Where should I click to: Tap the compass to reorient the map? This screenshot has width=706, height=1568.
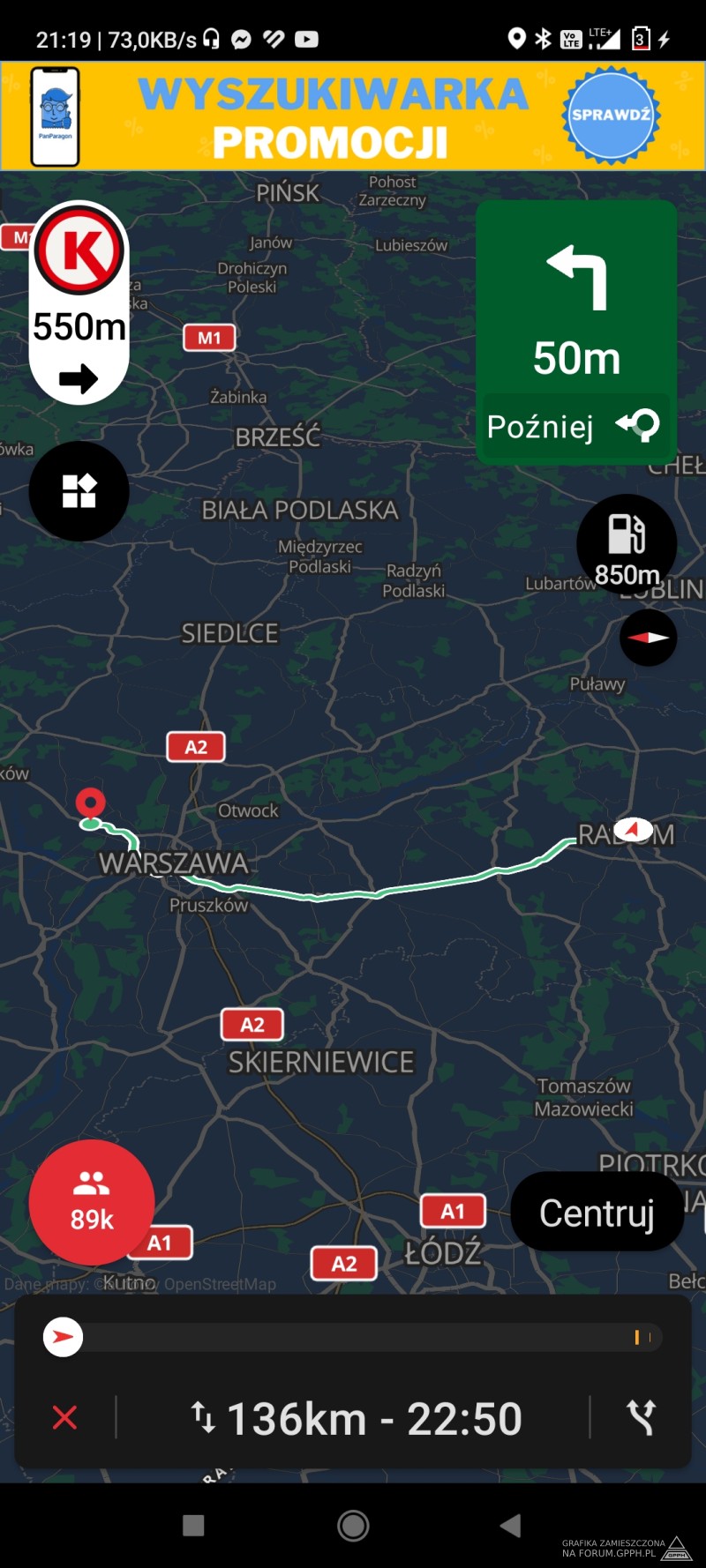click(649, 638)
